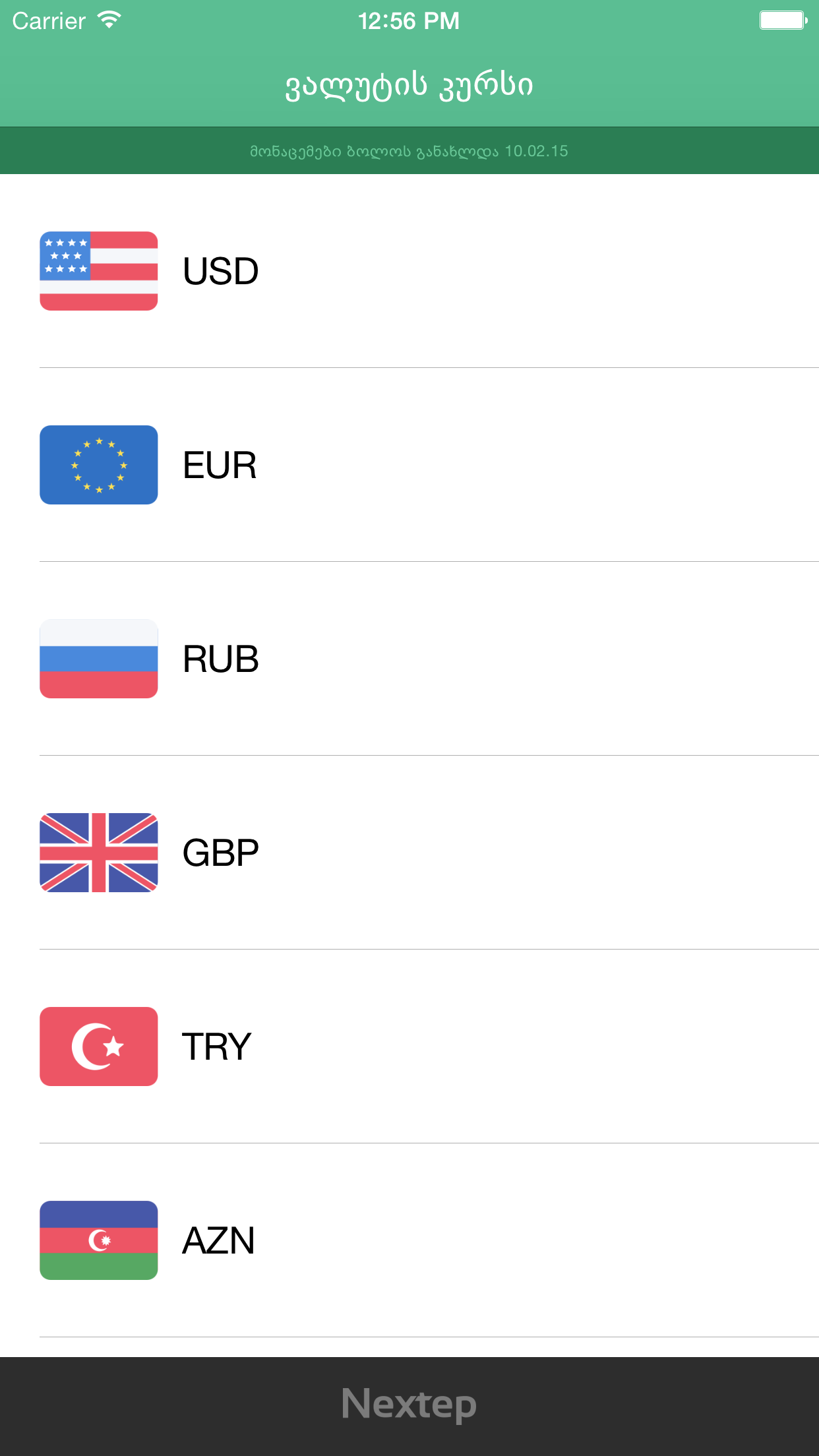819x1456 pixels.
Task: Tap the USD text label
Action: [220, 270]
